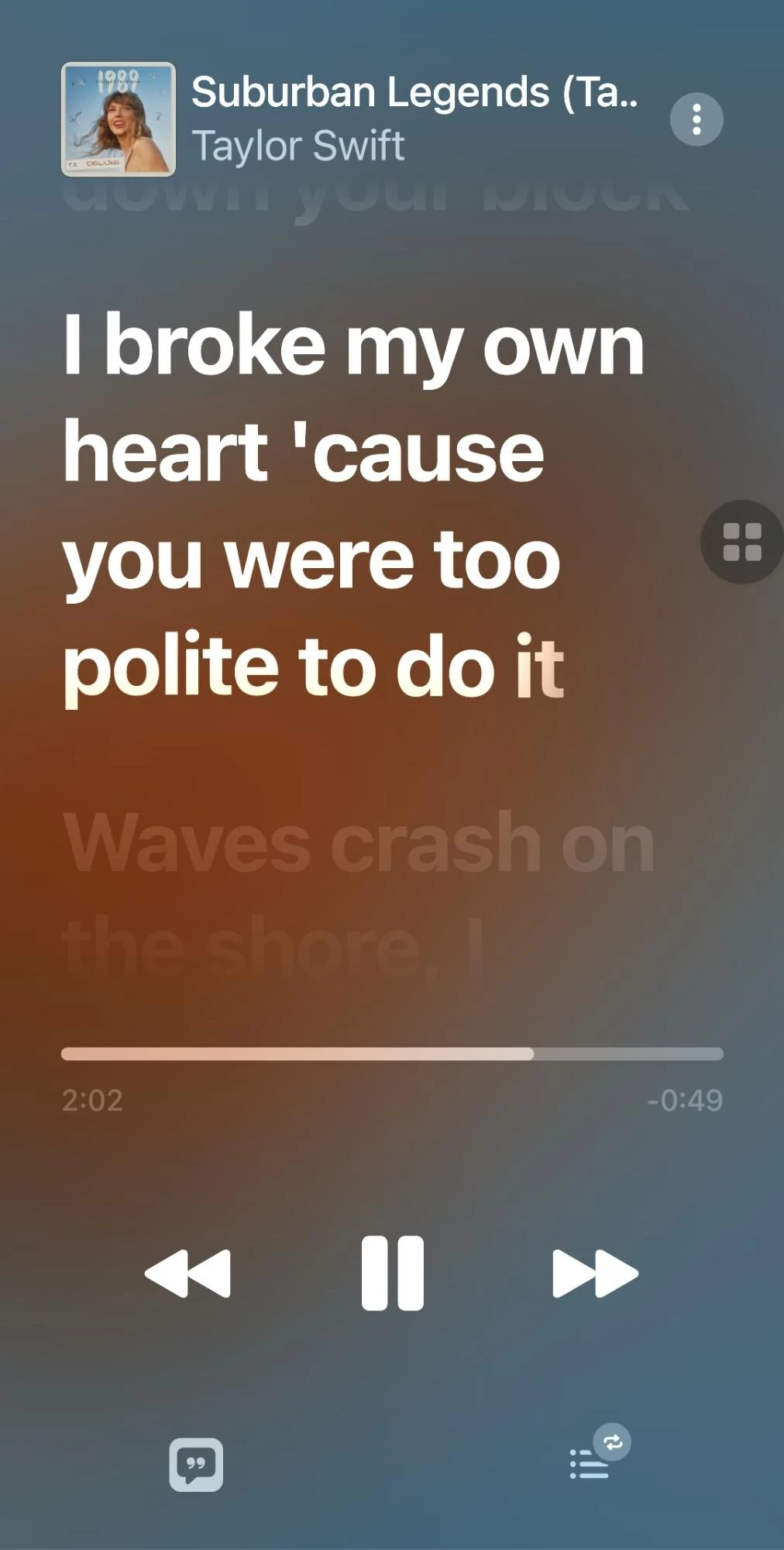The height and width of the screenshot is (1550, 784).
Task: Open the three-dot more options menu
Action: click(696, 119)
